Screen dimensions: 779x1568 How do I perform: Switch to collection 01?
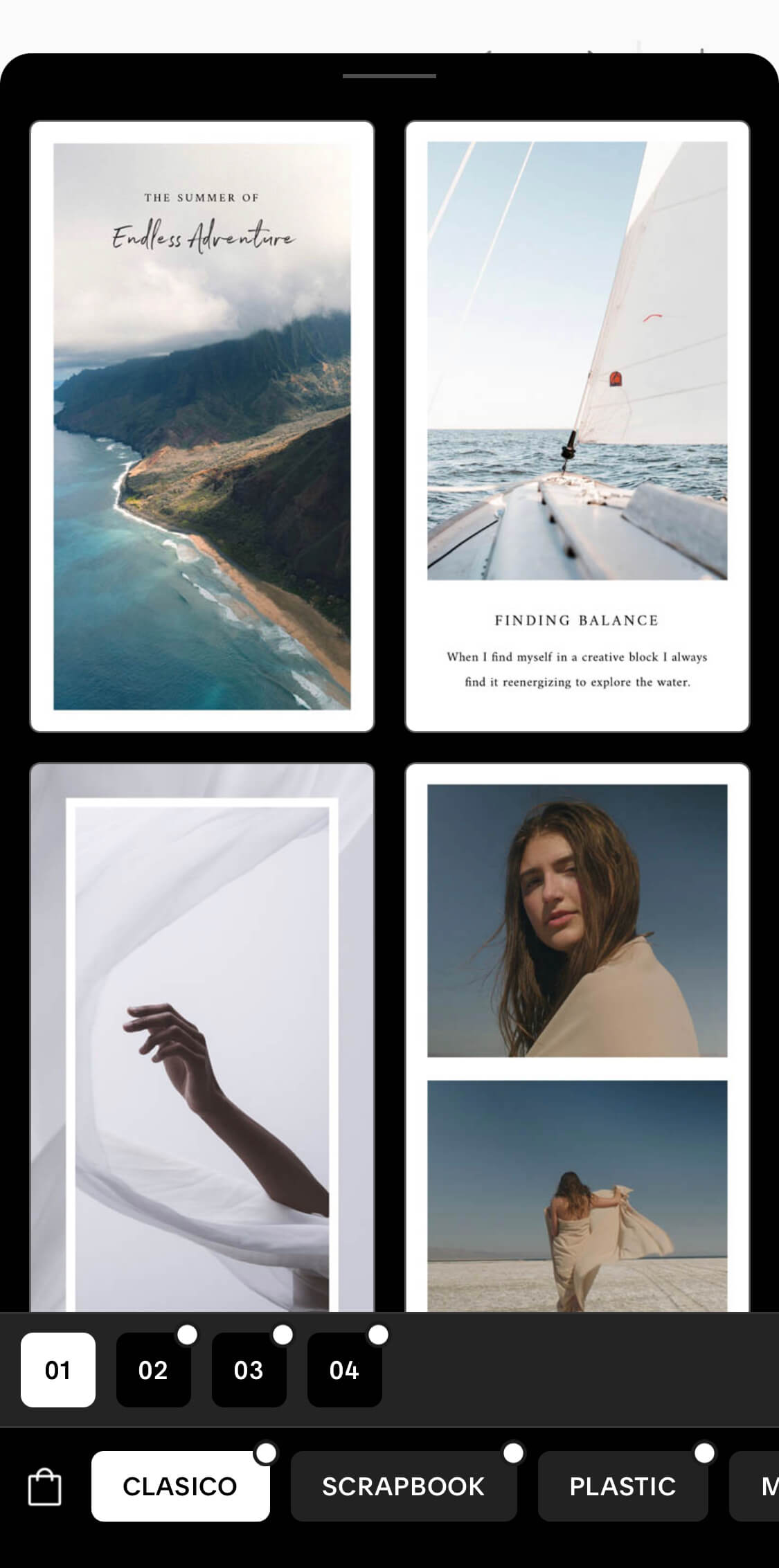[x=58, y=1370]
